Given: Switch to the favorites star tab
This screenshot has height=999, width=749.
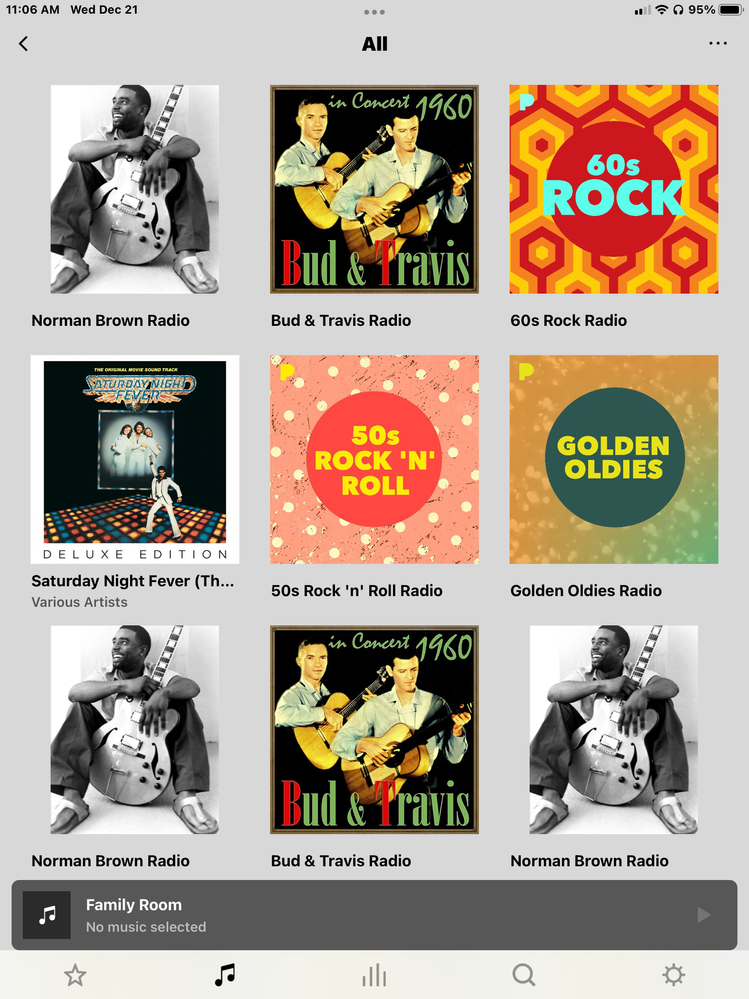Looking at the screenshot, I should [x=75, y=975].
